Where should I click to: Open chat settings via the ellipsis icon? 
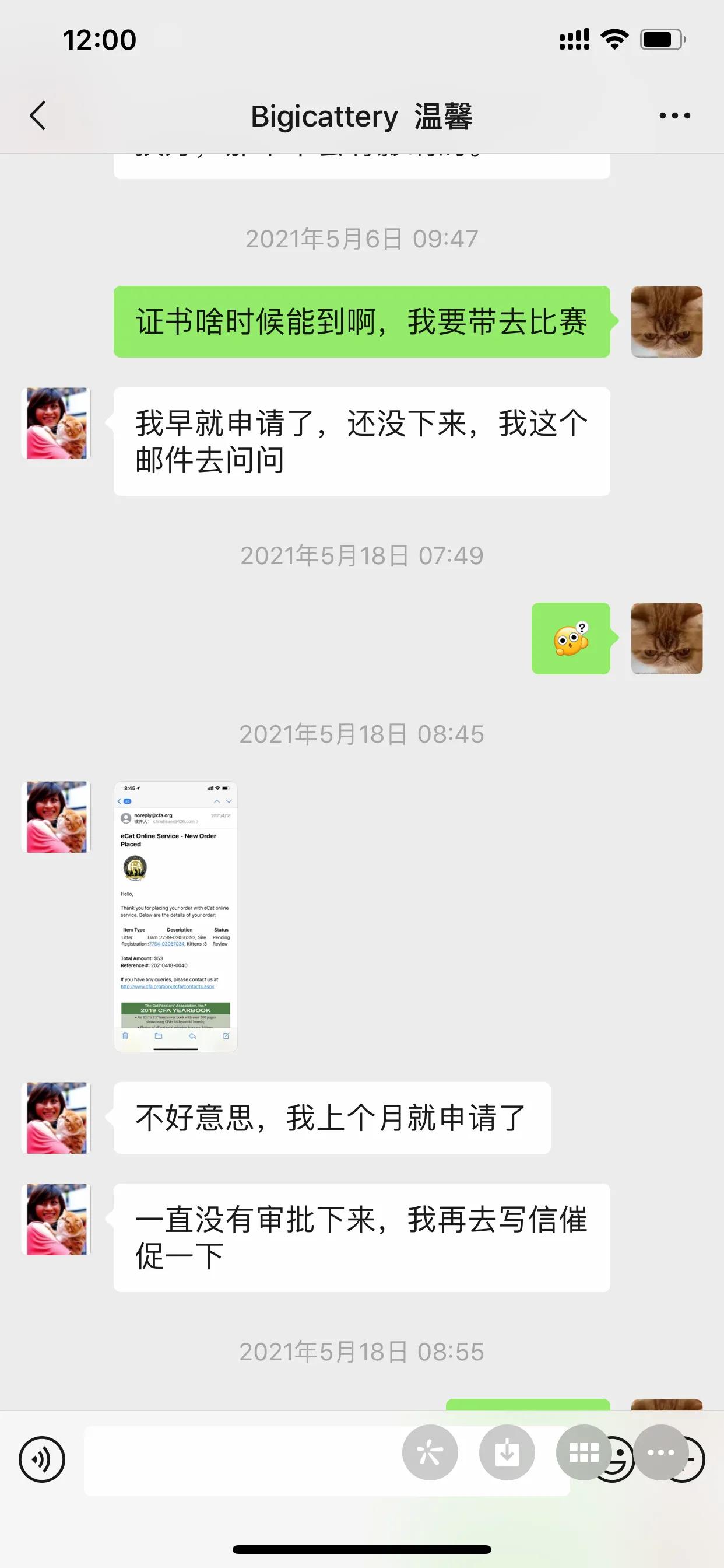[676, 114]
